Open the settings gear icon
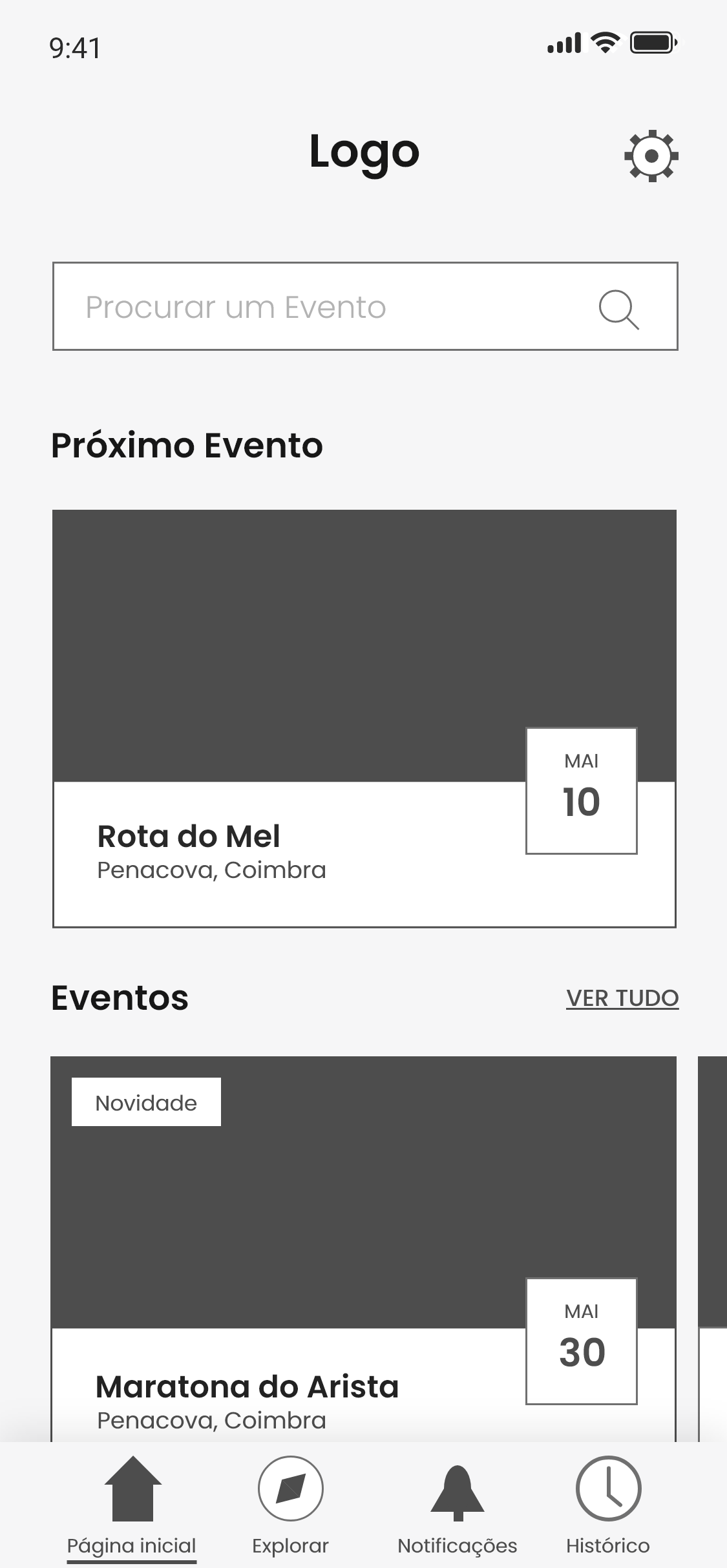The height and width of the screenshot is (1568, 727). point(651,155)
